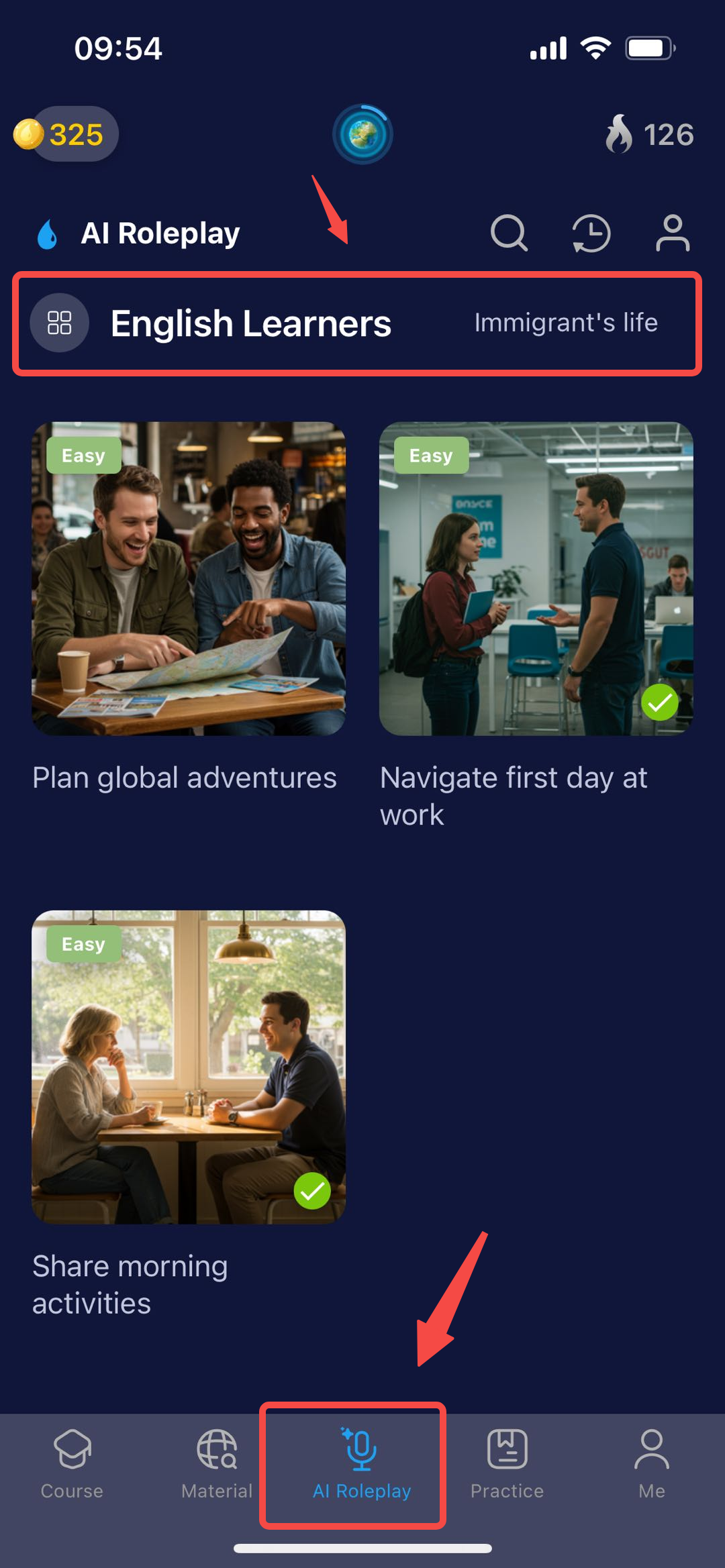
Task: Open the search icon
Action: coord(509,233)
